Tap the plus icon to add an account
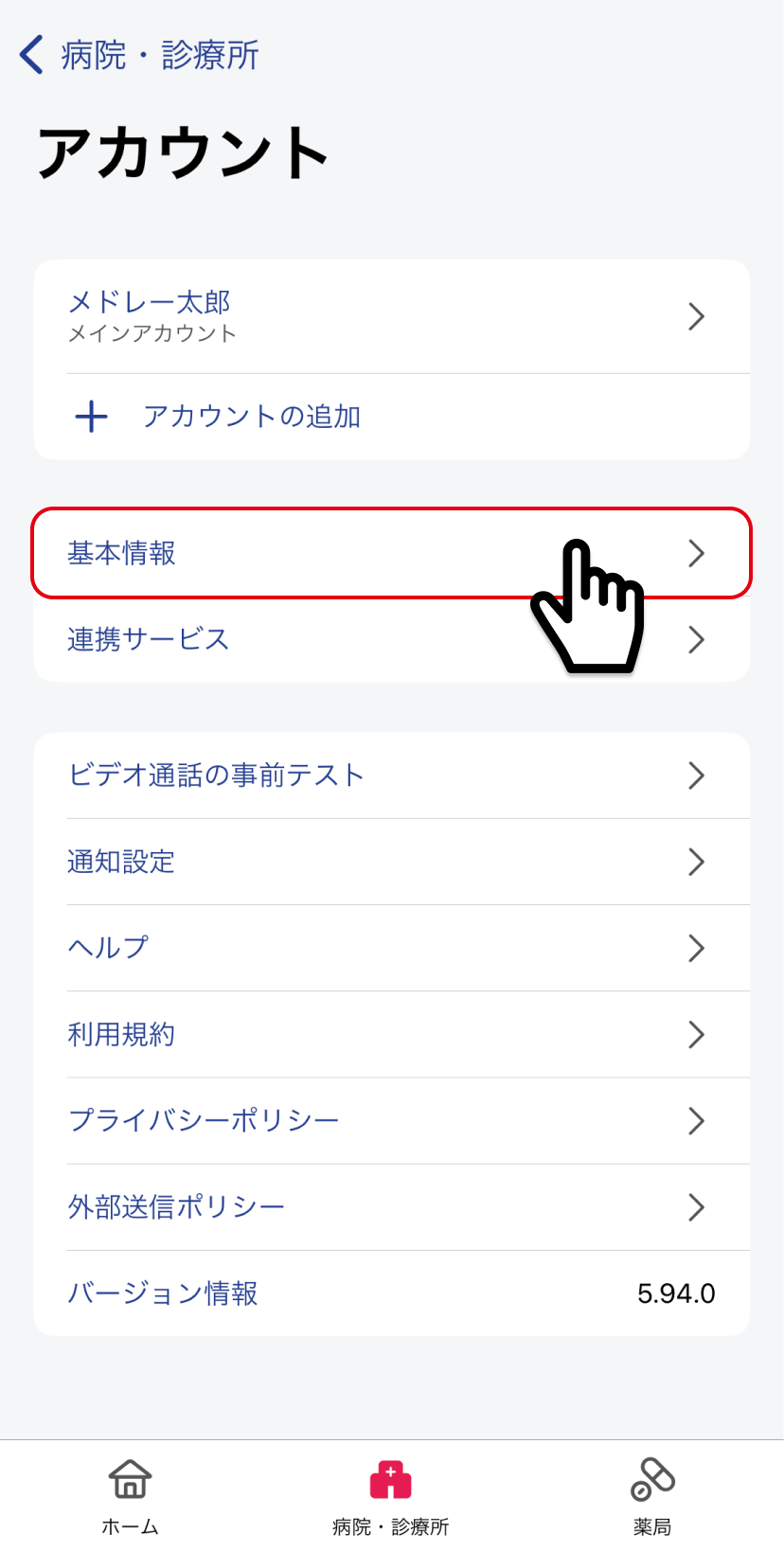 pyautogui.click(x=90, y=416)
